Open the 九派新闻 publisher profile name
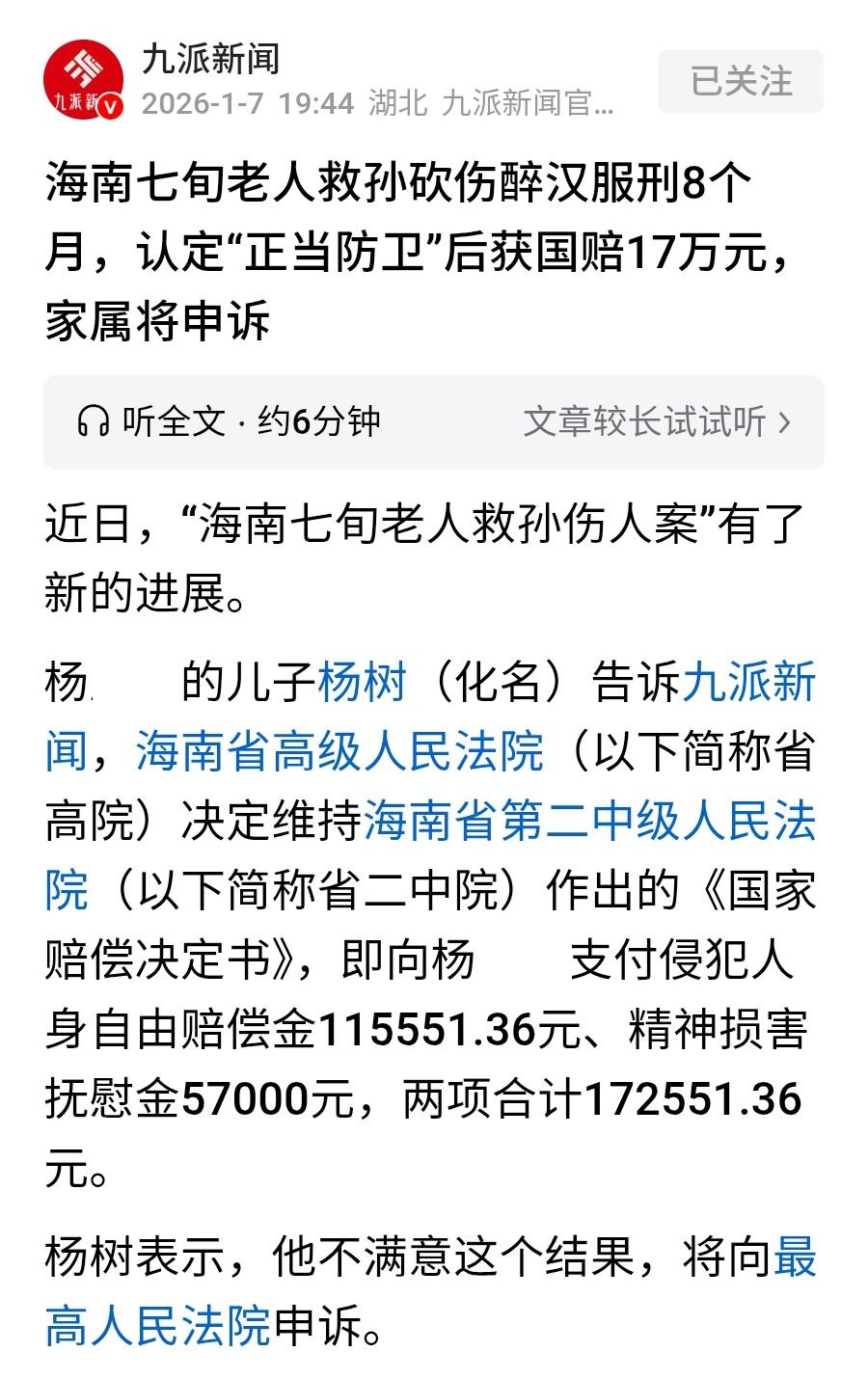Screen dimensions: 868x1379 (209, 55)
